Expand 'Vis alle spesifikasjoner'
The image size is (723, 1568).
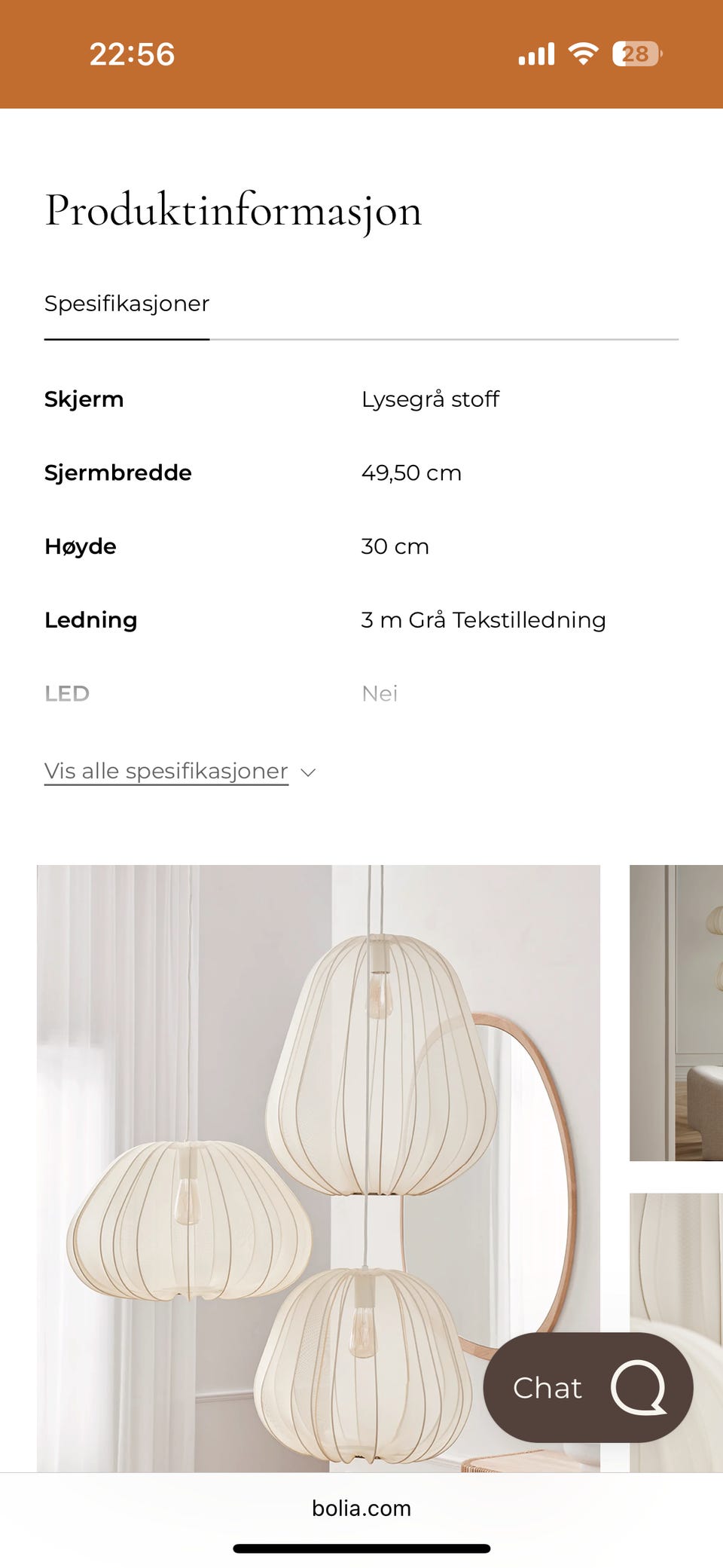(165, 770)
